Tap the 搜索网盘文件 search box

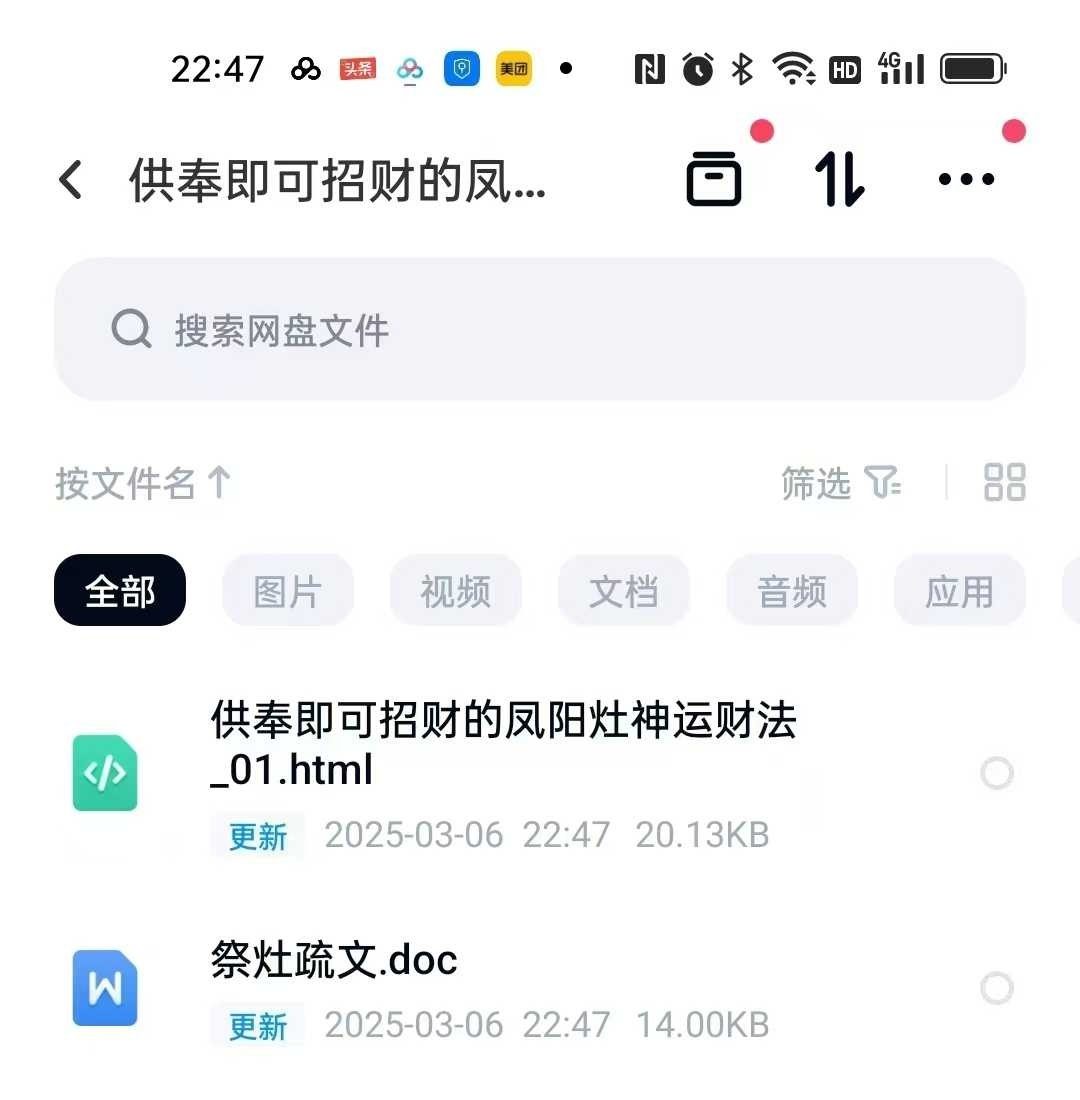point(540,329)
